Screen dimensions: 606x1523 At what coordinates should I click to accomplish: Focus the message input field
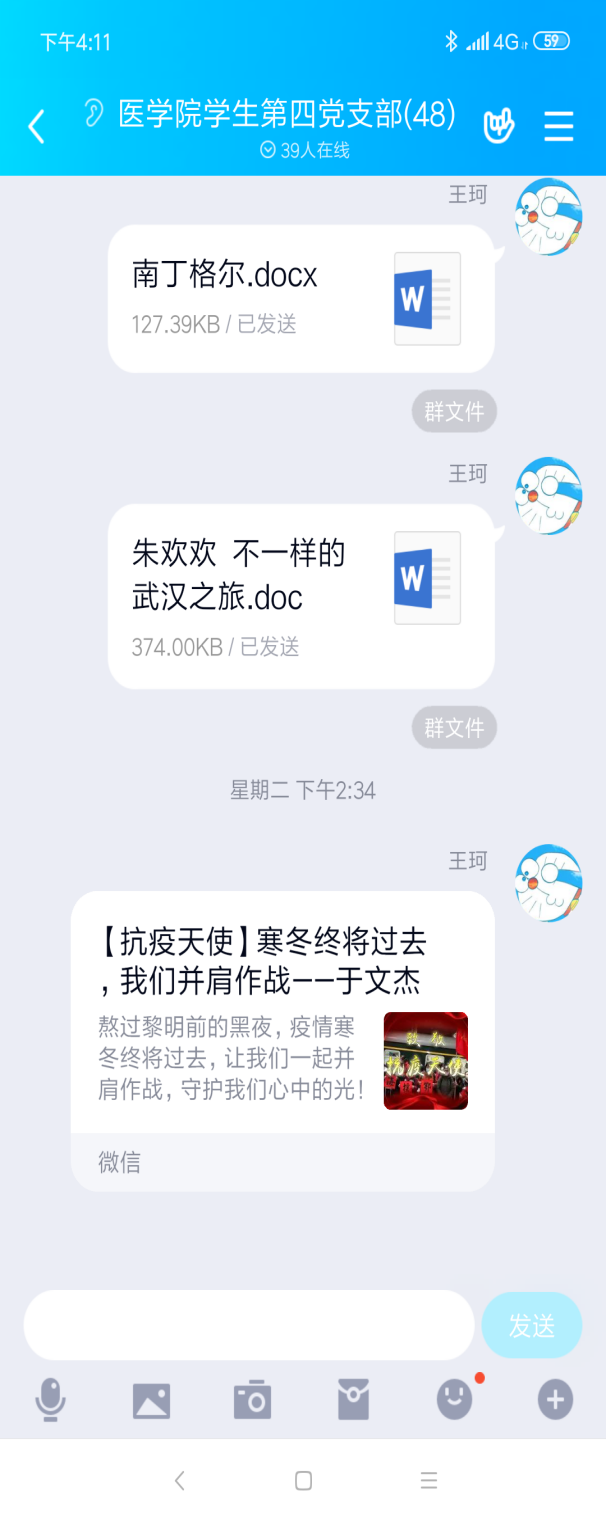point(248,1325)
